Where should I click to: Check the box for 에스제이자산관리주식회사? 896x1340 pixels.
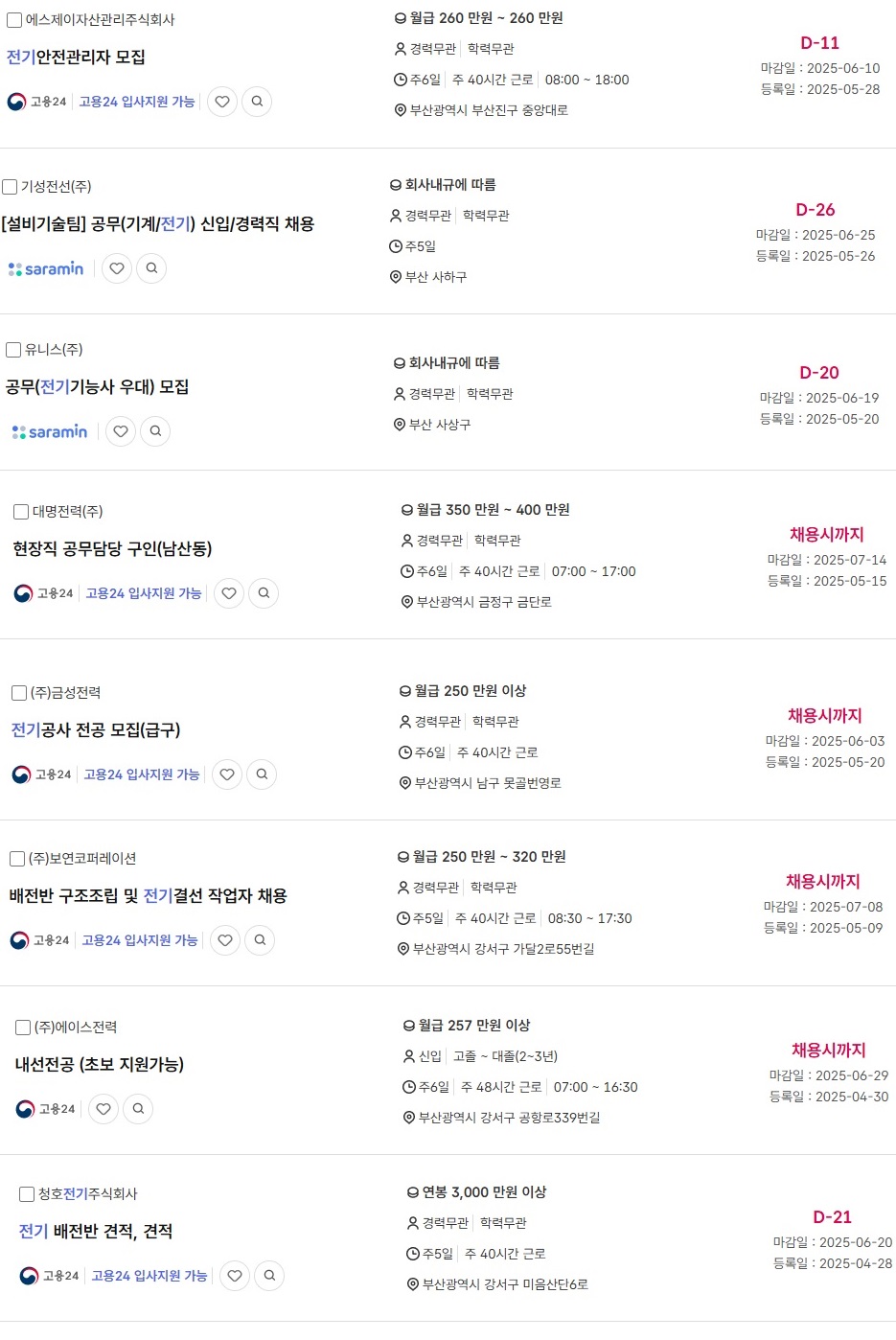(x=14, y=20)
